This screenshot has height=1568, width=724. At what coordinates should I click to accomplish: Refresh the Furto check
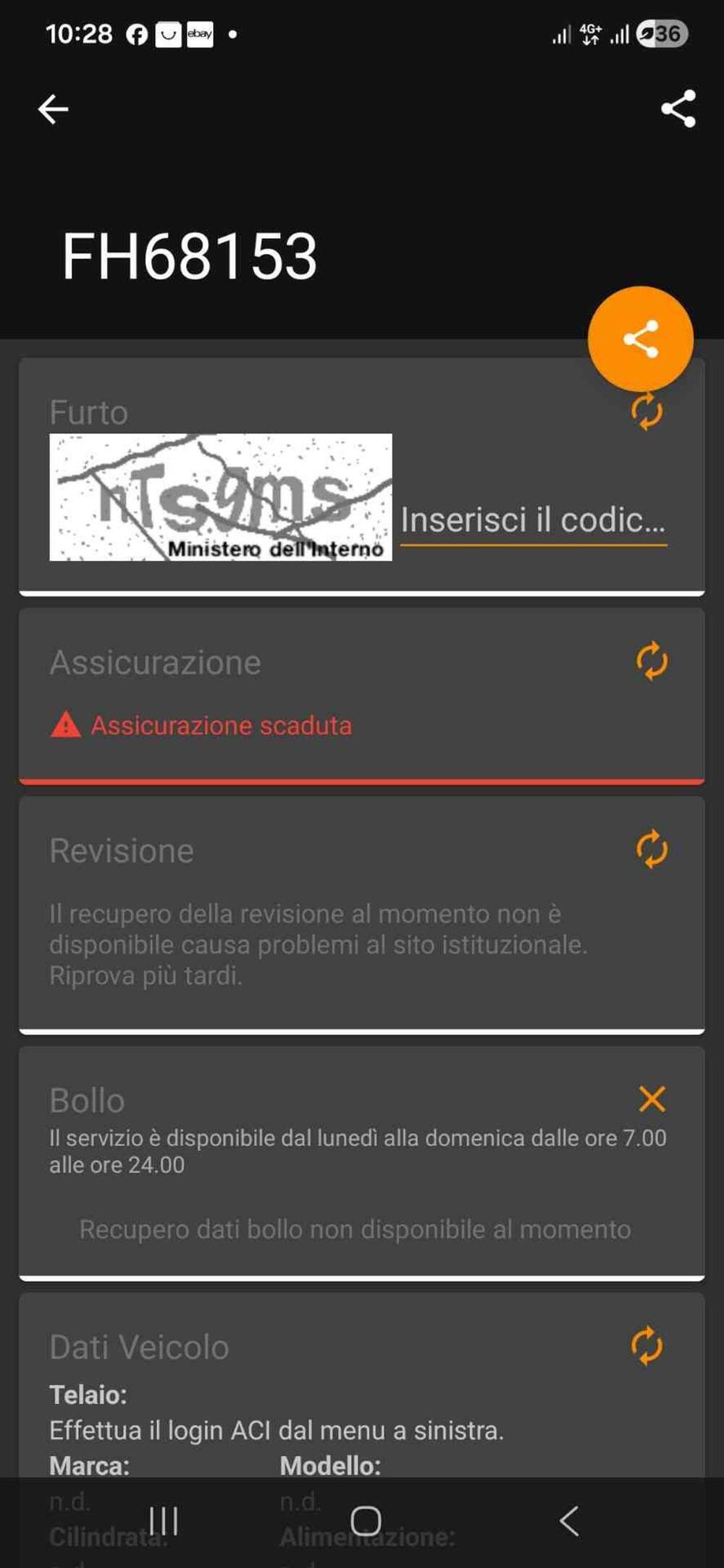(x=647, y=412)
